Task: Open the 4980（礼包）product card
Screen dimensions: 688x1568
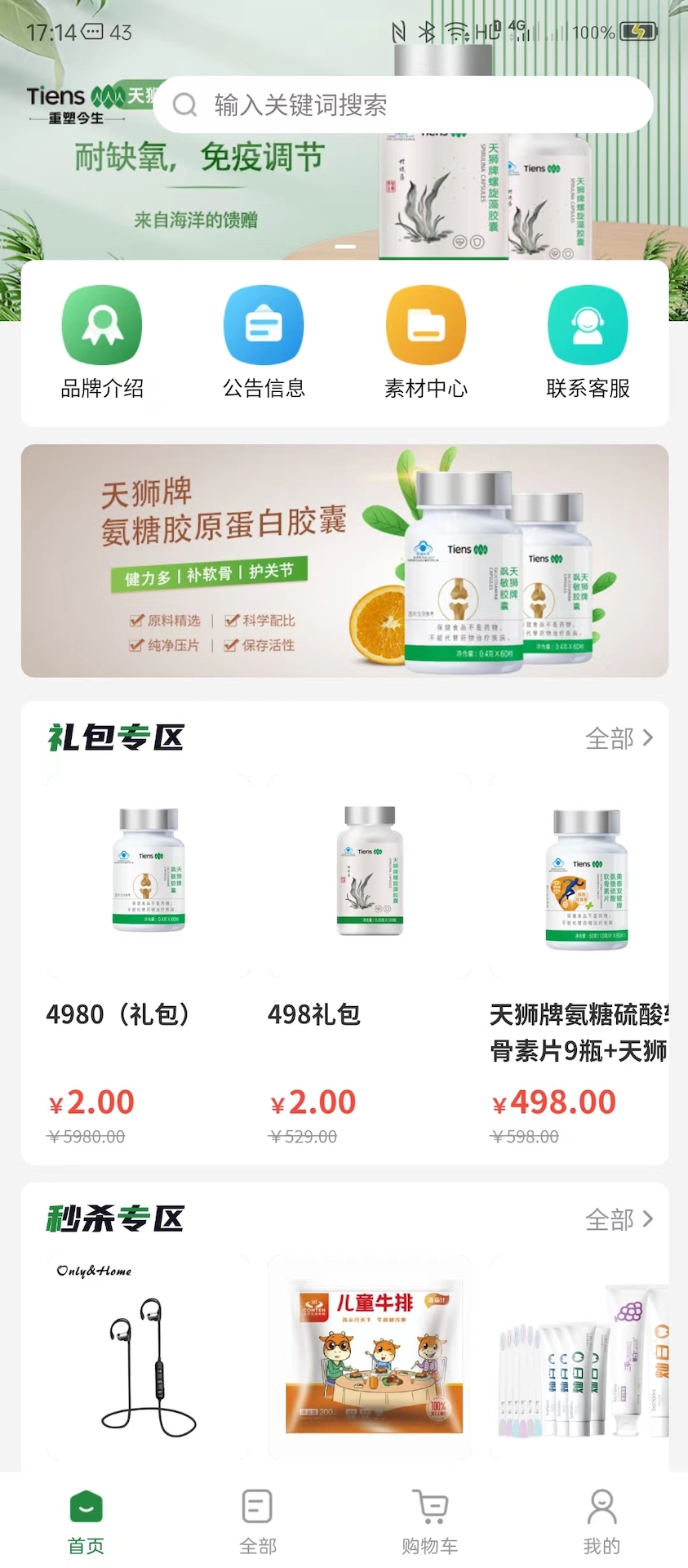Action: (x=148, y=957)
